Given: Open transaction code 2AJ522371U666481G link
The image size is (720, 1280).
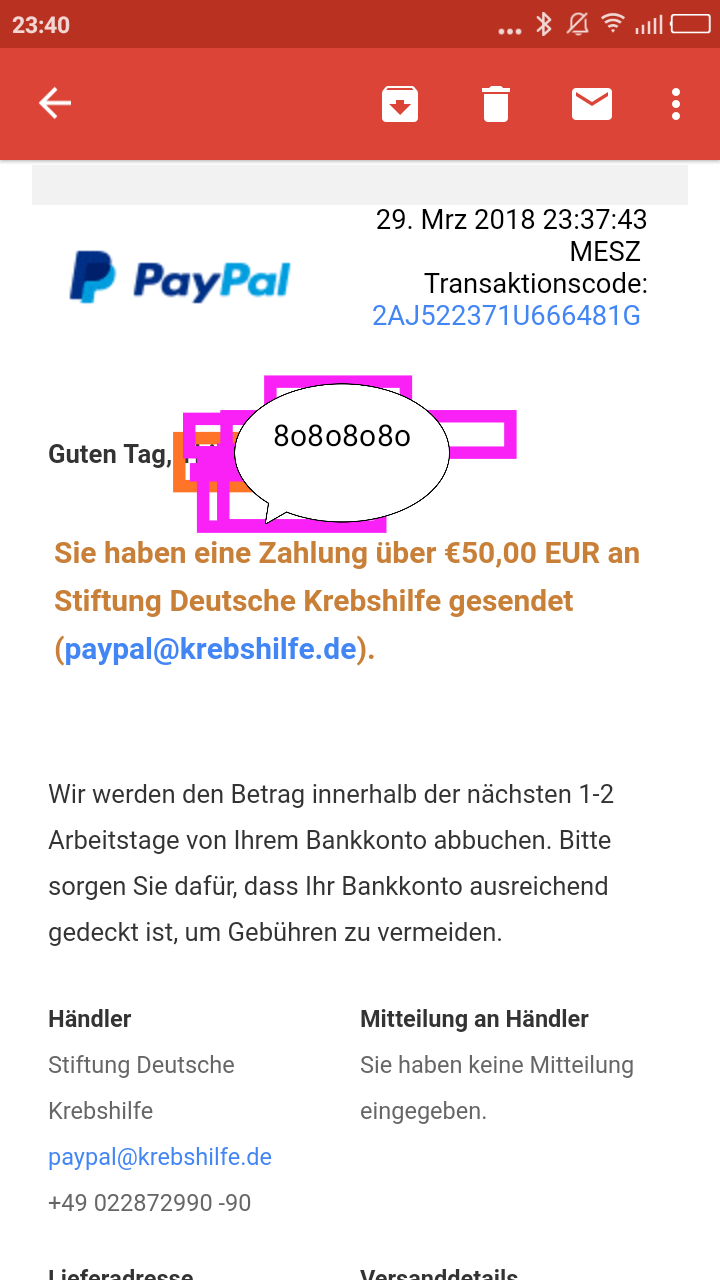Looking at the screenshot, I should click(506, 316).
